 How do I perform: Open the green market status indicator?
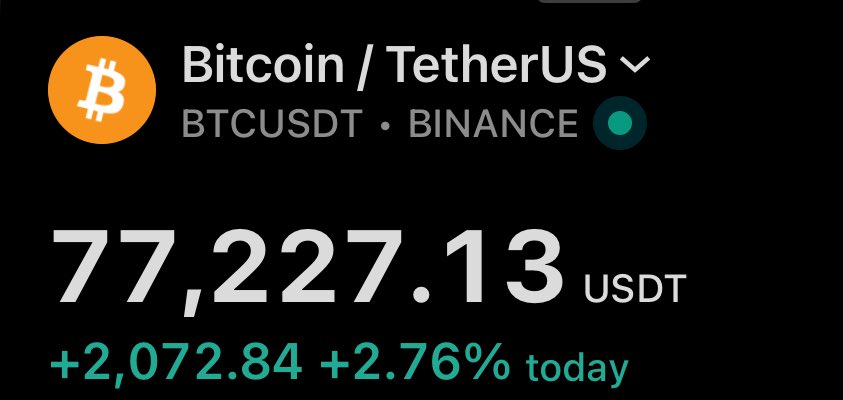tap(619, 124)
